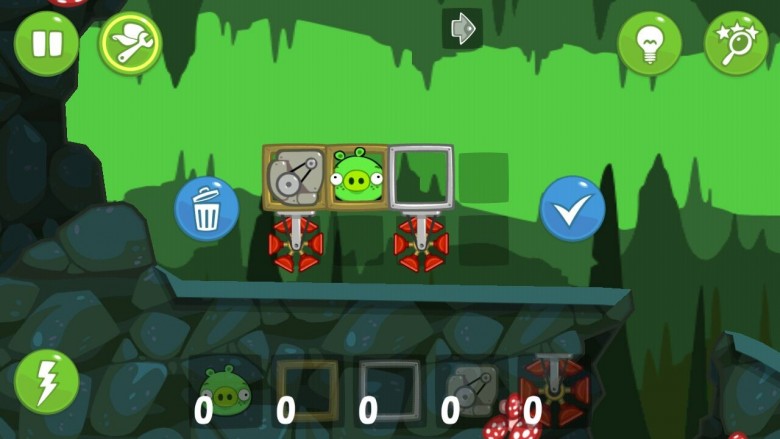Viewport: 780px width, 439px height.
Task: Select the pig part in the inventory
Action: click(224, 390)
